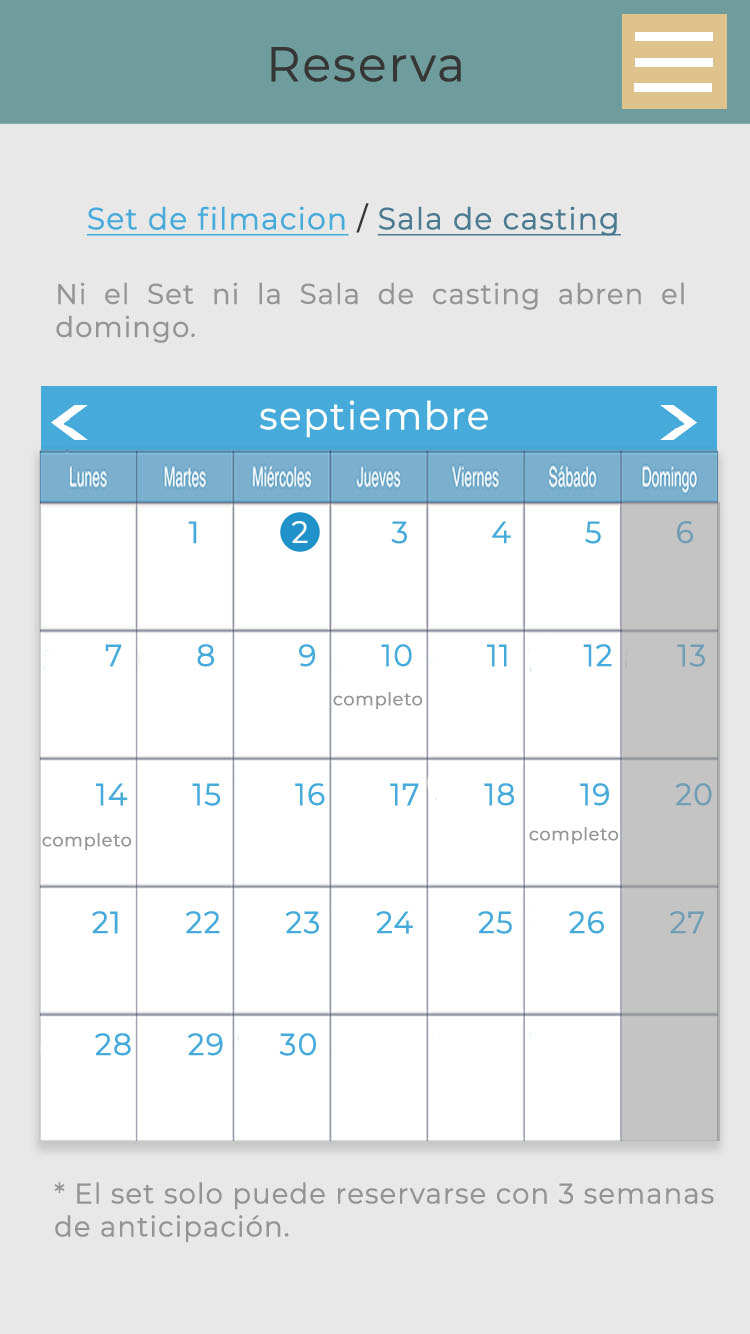Choose September 1 for the reservation
Image resolution: width=750 pixels, height=1334 pixels.
[186, 565]
